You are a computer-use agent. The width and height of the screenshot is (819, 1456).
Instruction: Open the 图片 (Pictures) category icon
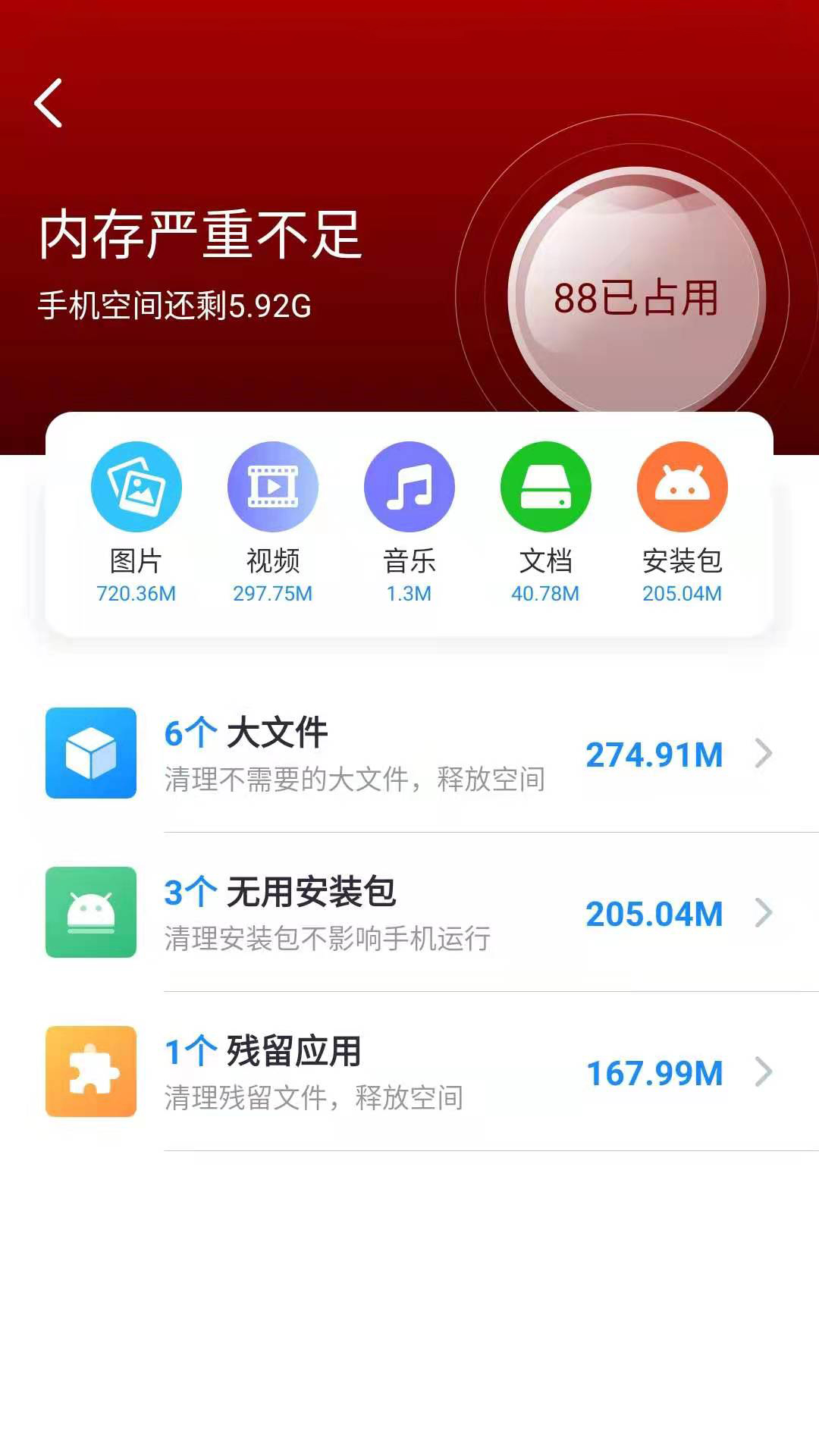[136, 486]
